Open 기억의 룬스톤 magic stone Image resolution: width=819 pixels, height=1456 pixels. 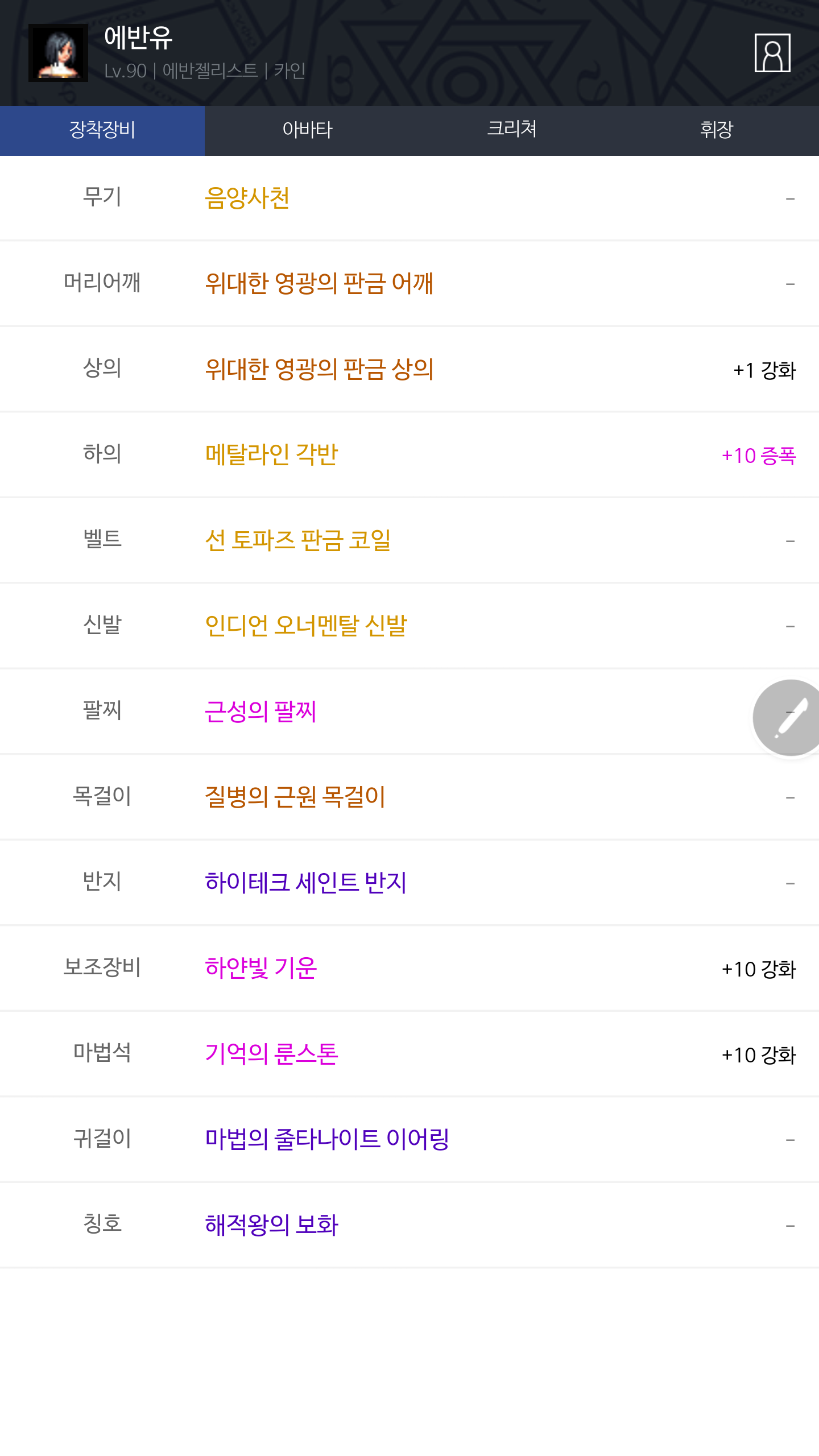click(x=271, y=1053)
